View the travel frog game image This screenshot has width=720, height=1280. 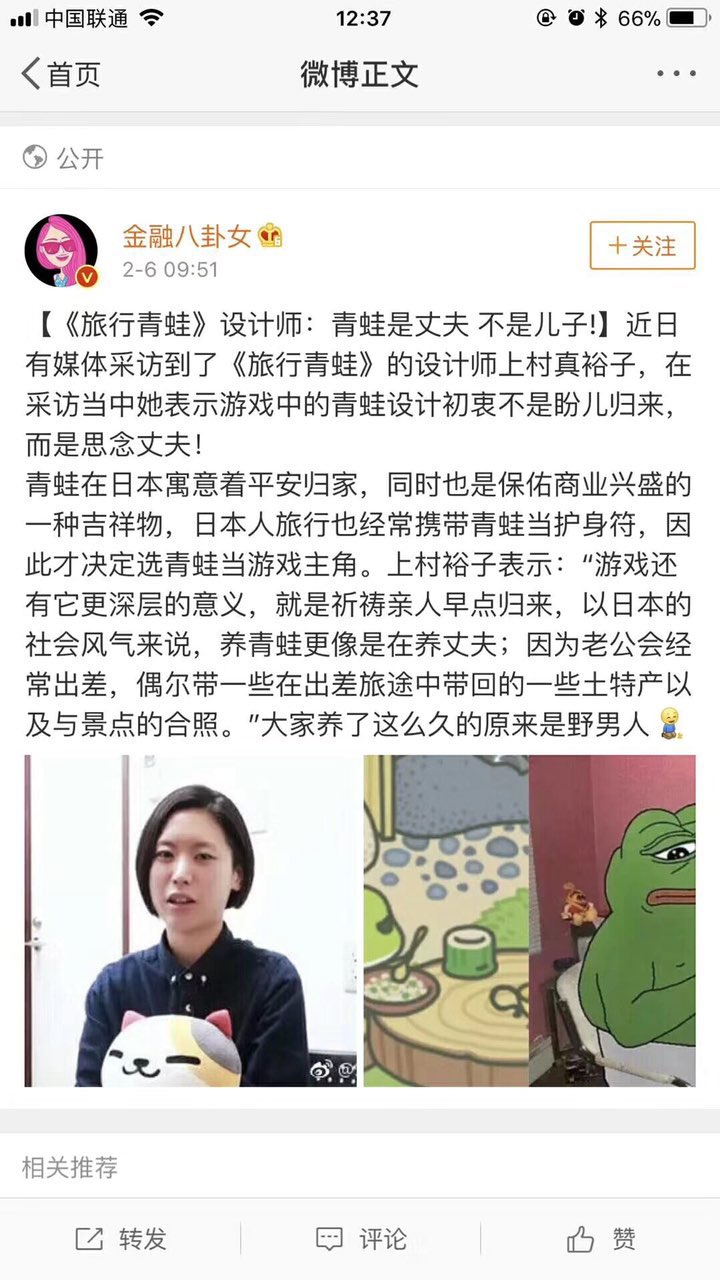coord(446,921)
